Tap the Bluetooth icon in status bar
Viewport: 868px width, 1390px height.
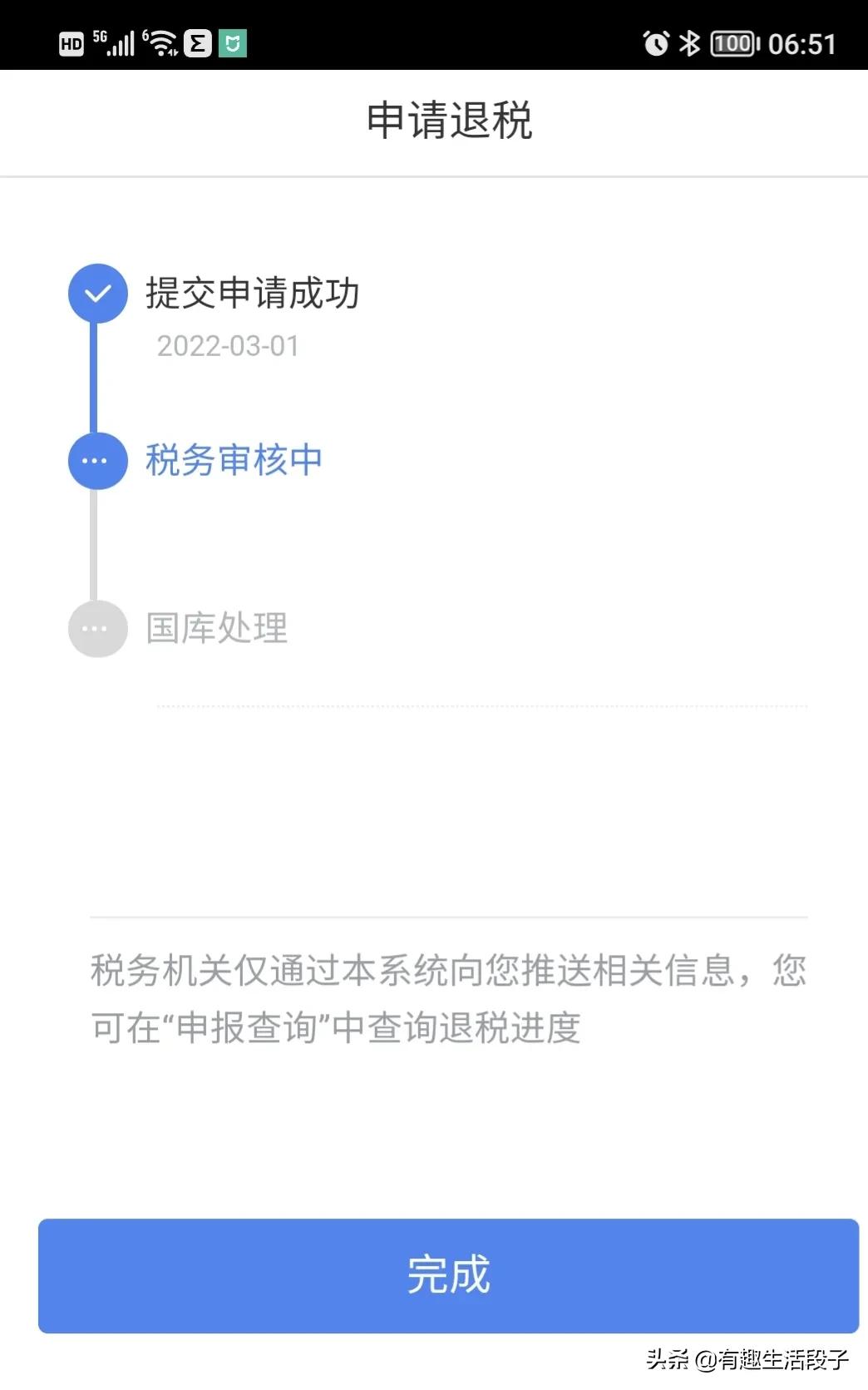coord(691,42)
